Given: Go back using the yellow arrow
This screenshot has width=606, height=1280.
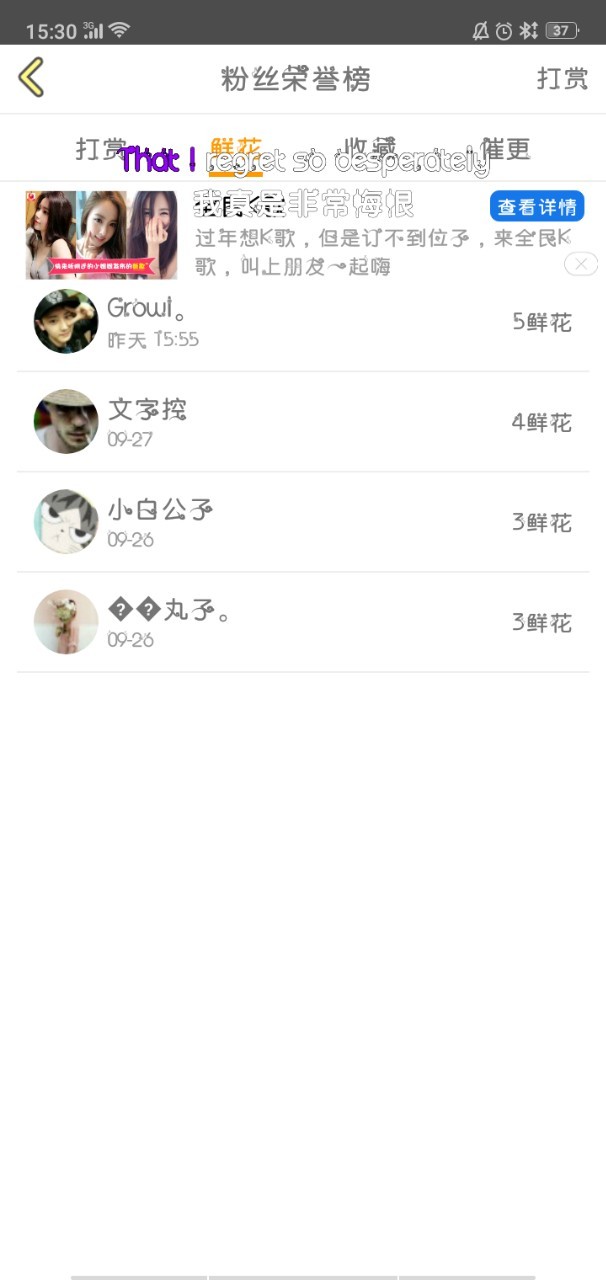Looking at the screenshot, I should click(32, 77).
